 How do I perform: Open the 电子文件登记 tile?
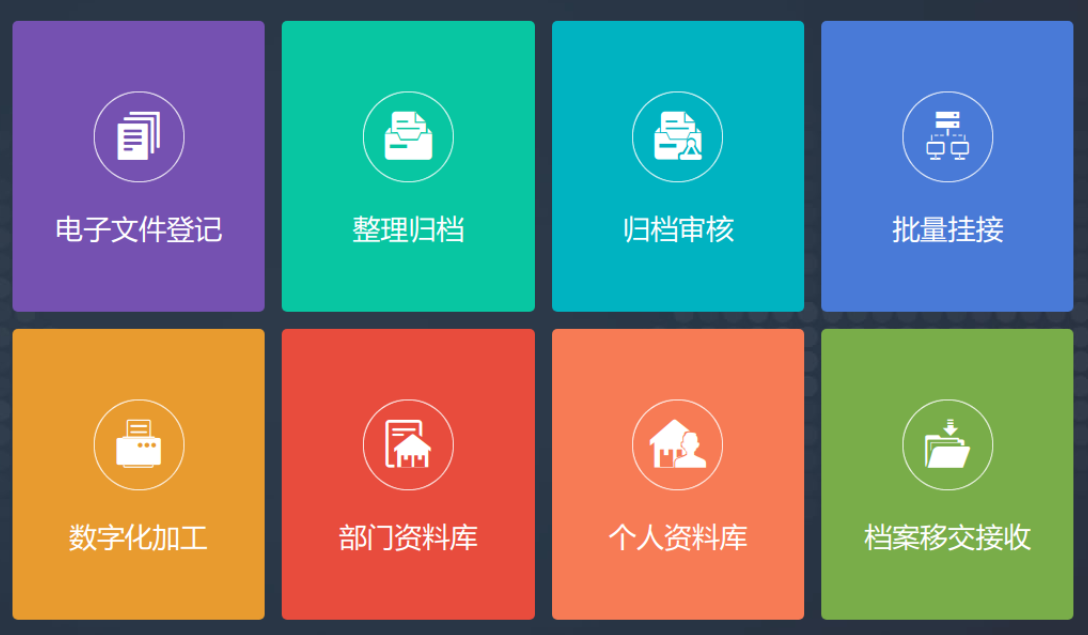coord(138,166)
